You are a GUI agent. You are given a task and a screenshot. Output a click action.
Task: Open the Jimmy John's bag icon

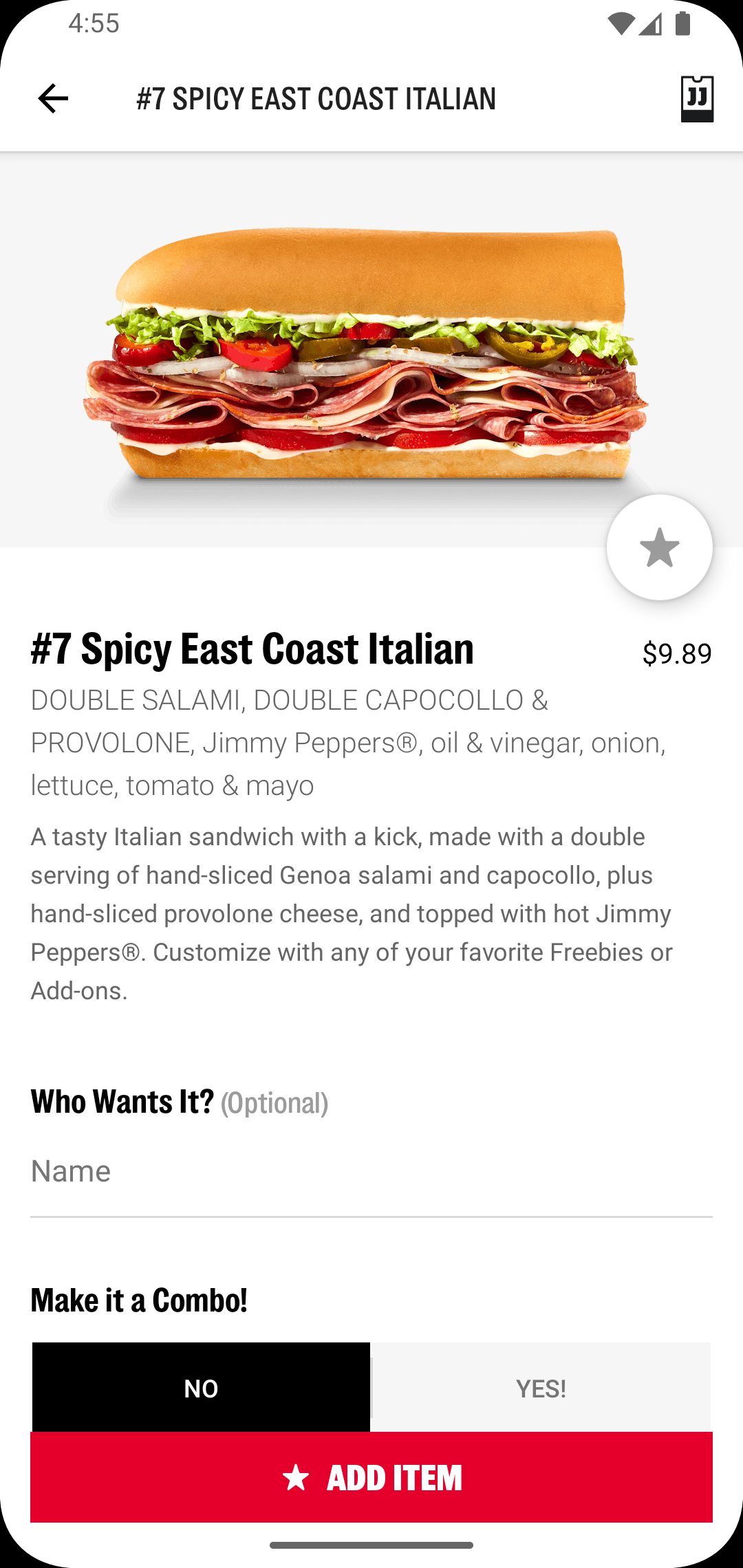pyautogui.click(x=697, y=99)
